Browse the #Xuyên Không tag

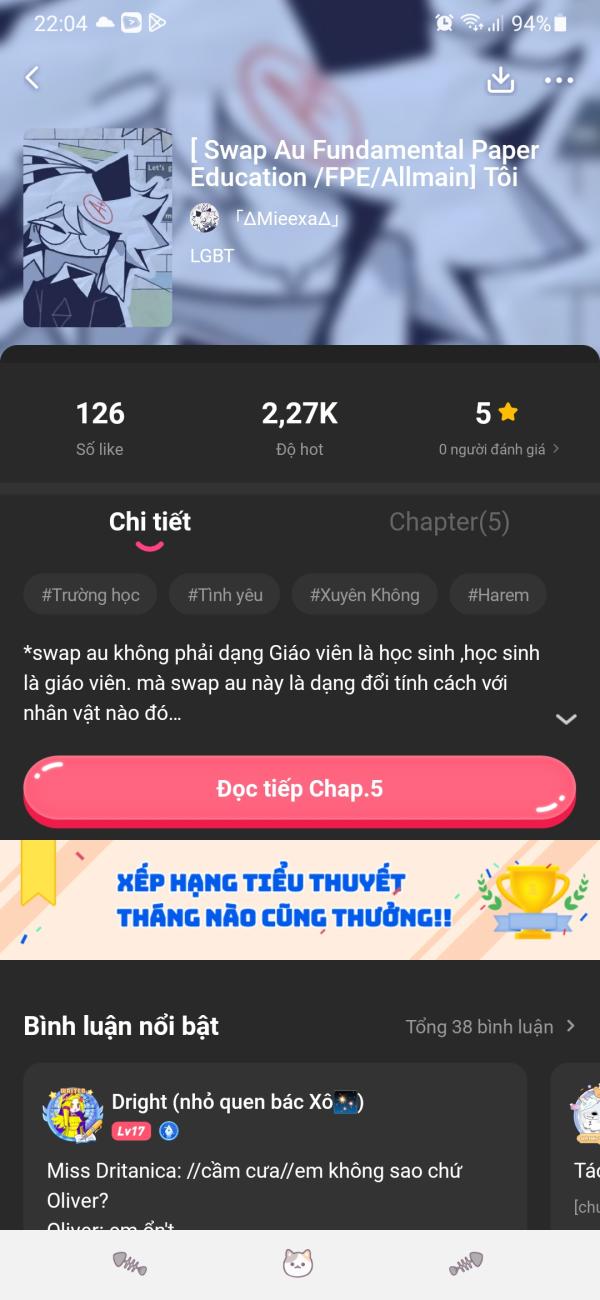(x=364, y=595)
